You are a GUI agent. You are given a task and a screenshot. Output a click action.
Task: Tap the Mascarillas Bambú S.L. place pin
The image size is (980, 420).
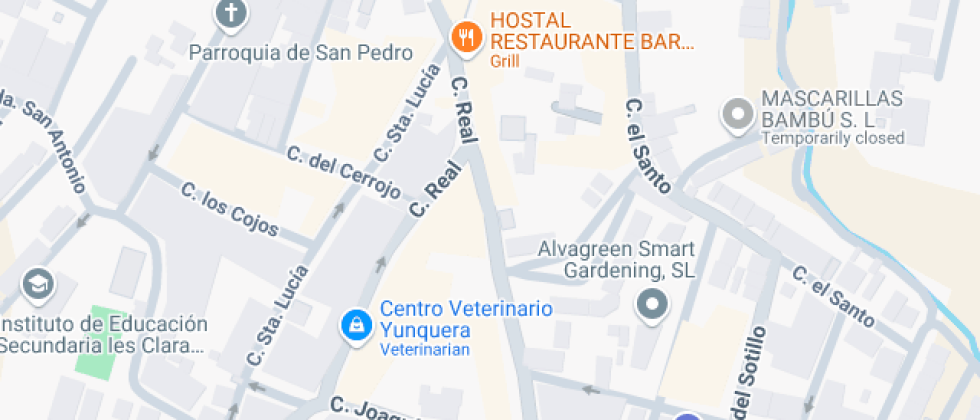point(738,116)
